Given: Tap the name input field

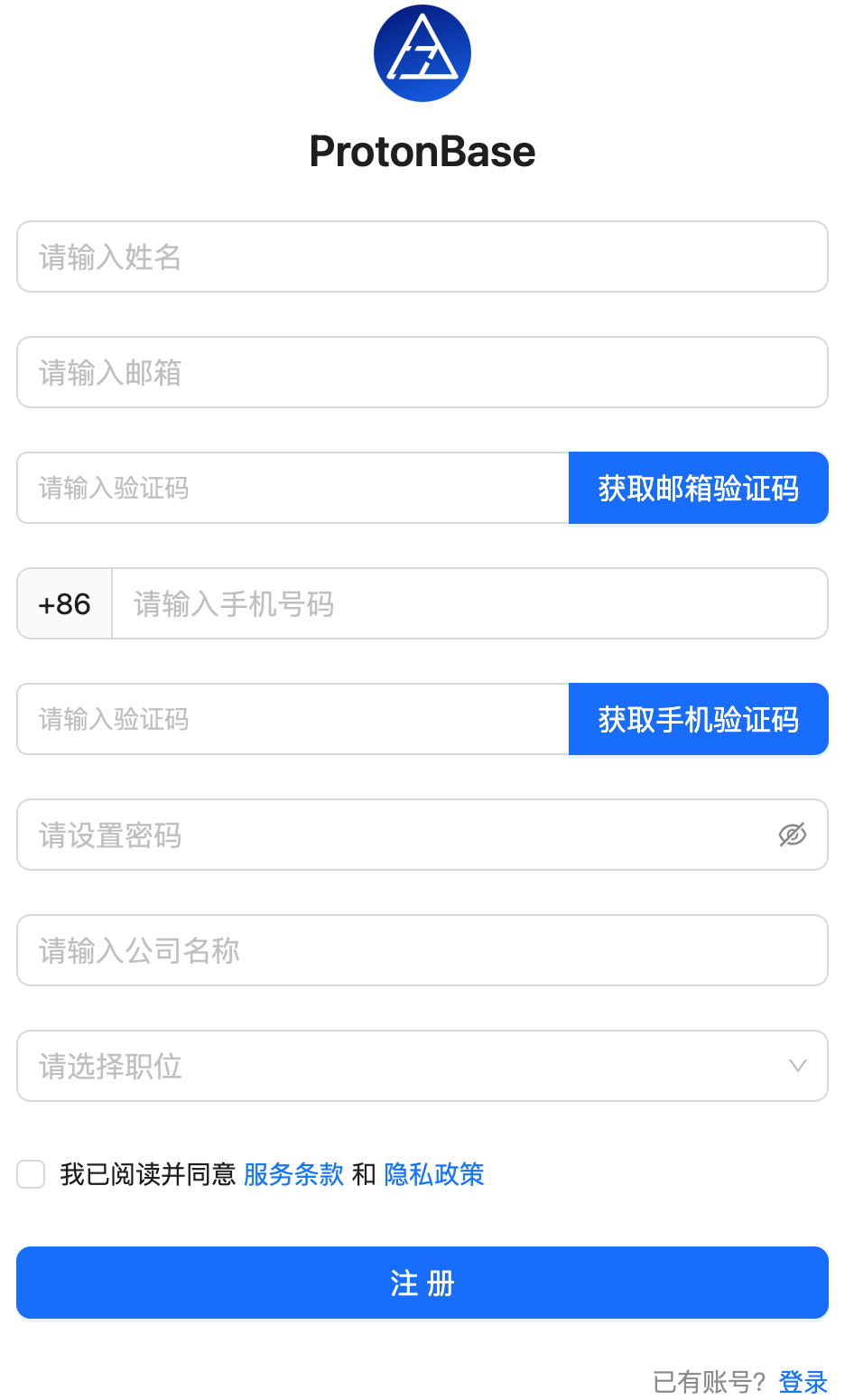Looking at the screenshot, I should coord(422,257).
